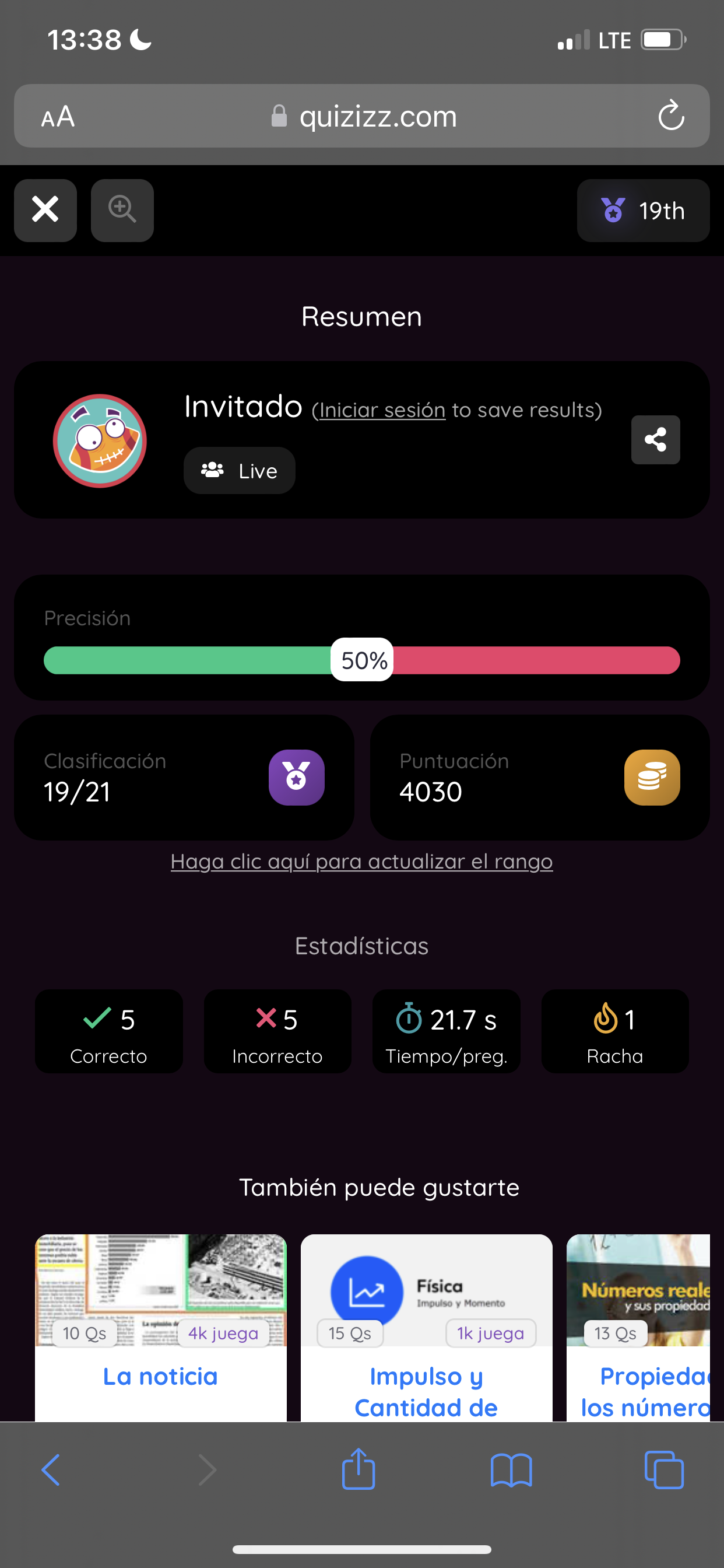724x1568 pixels.
Task: Show open Safari tabs
Action: pyautogui.click(x=664, y=1470)
